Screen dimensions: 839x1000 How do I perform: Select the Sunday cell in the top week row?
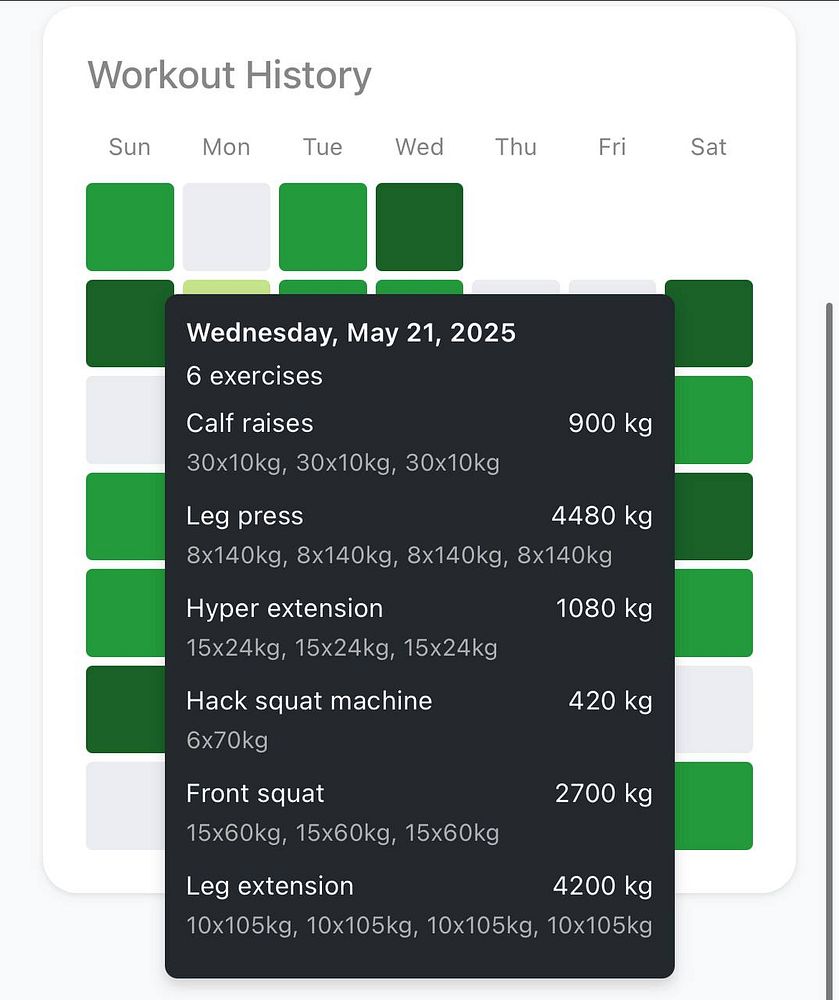tap(130, 227)
